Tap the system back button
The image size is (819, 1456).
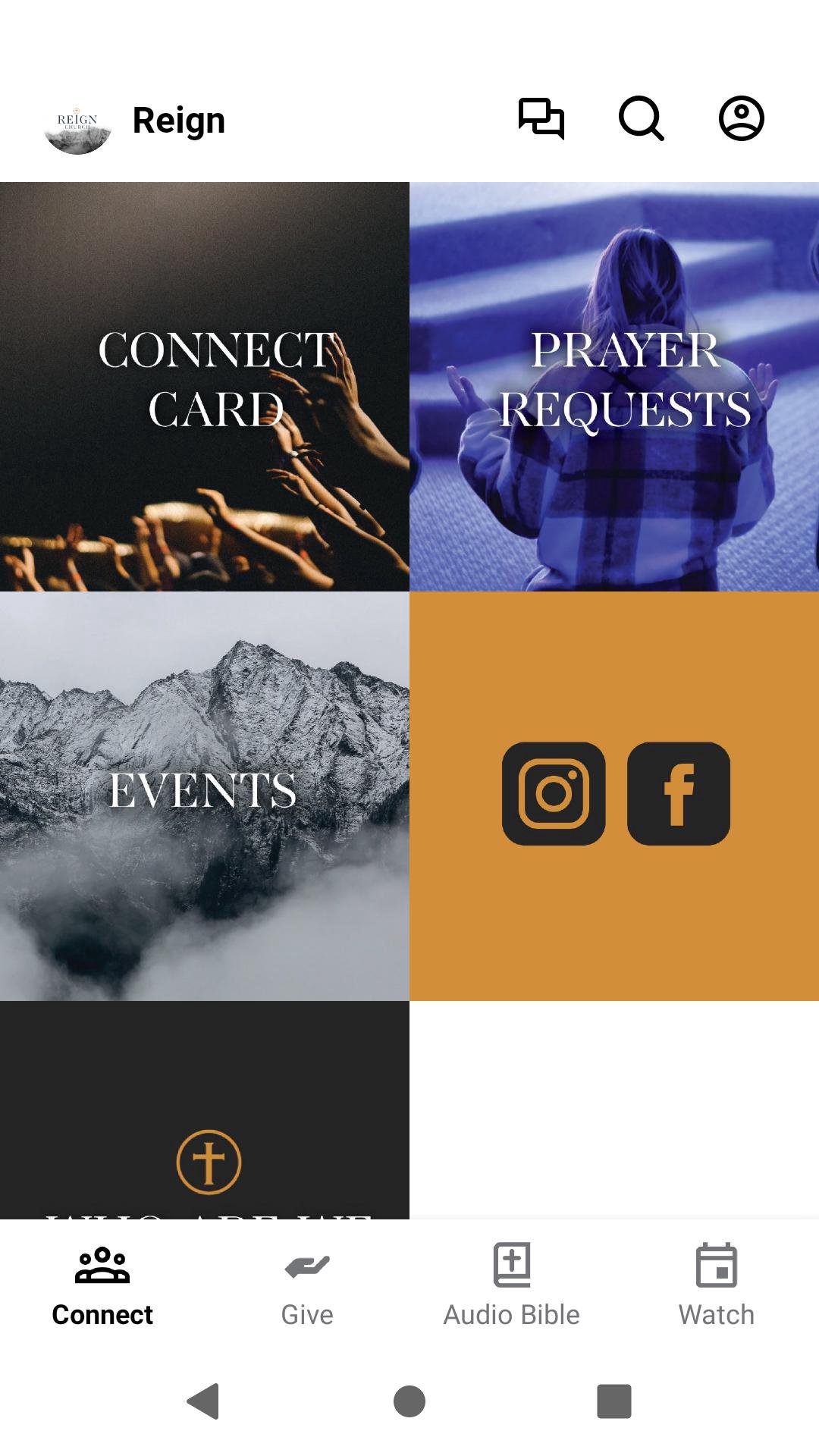tap(203, 1401)
